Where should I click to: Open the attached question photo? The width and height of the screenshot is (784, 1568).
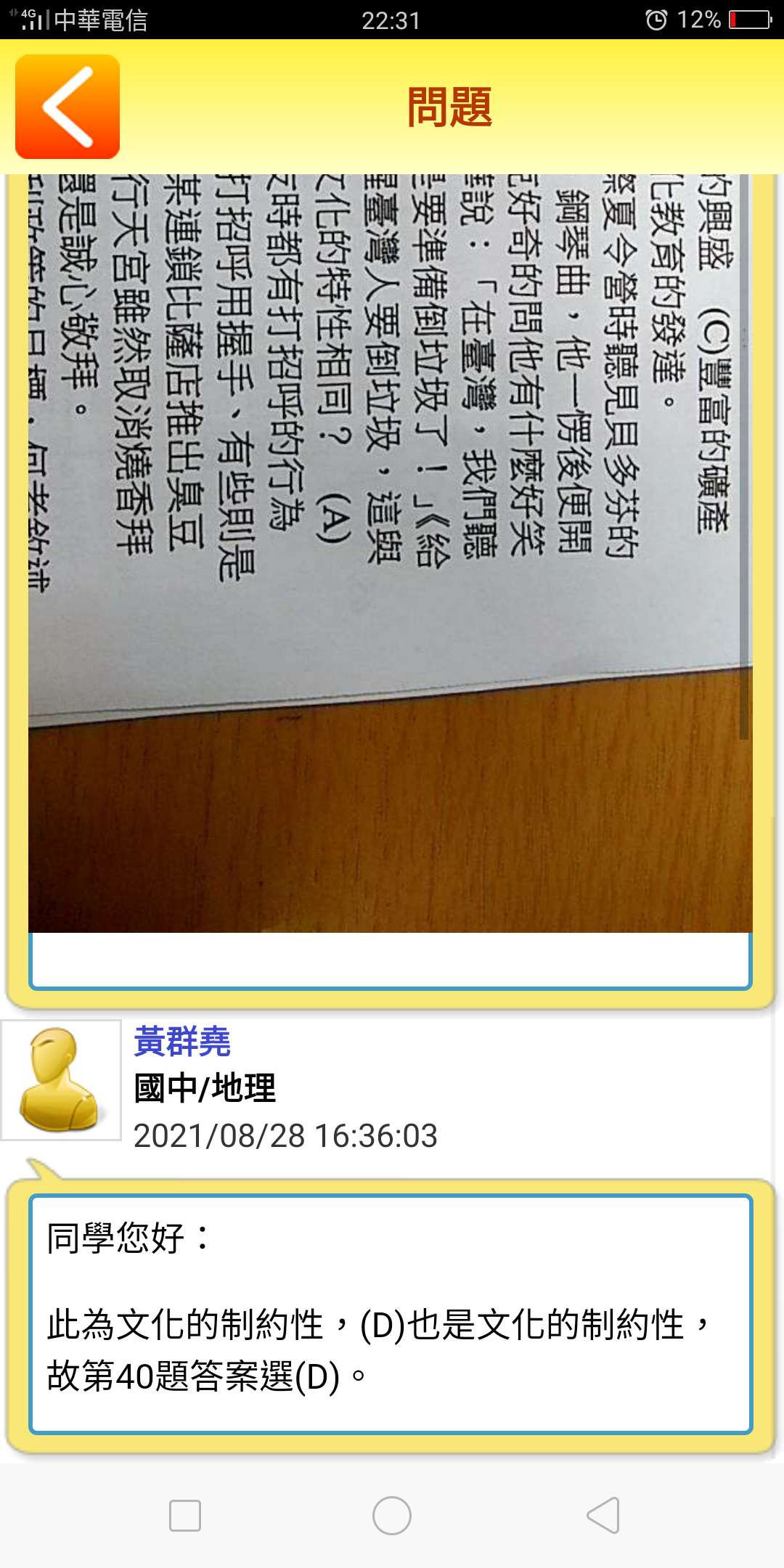(x=390, y=552)
